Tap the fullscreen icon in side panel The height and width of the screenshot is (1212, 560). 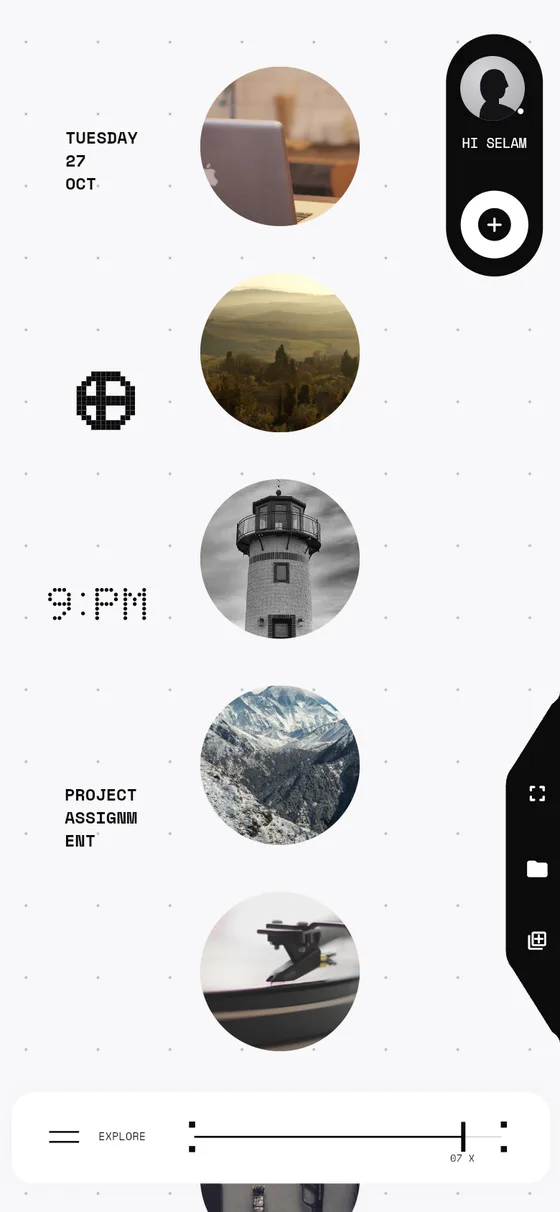(x=537, y=794)
